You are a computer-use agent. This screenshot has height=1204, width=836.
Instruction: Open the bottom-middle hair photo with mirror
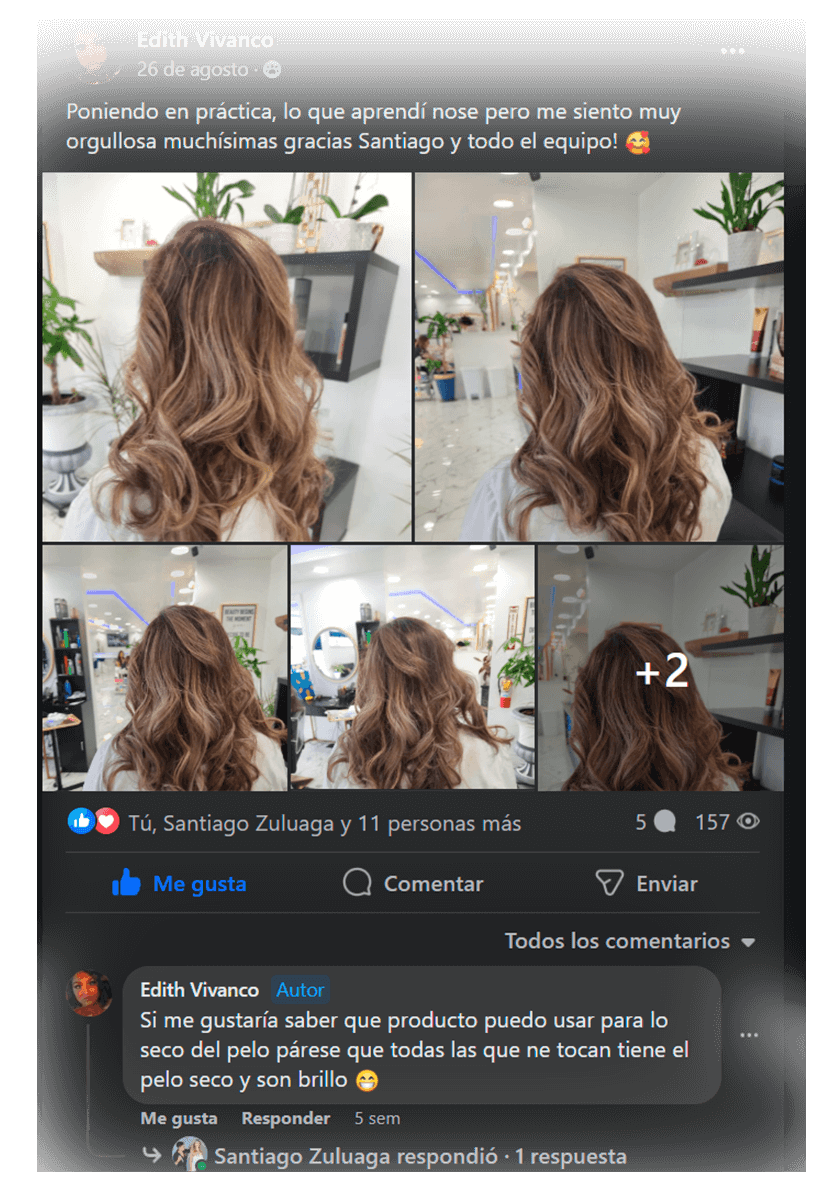pos(412,668)
